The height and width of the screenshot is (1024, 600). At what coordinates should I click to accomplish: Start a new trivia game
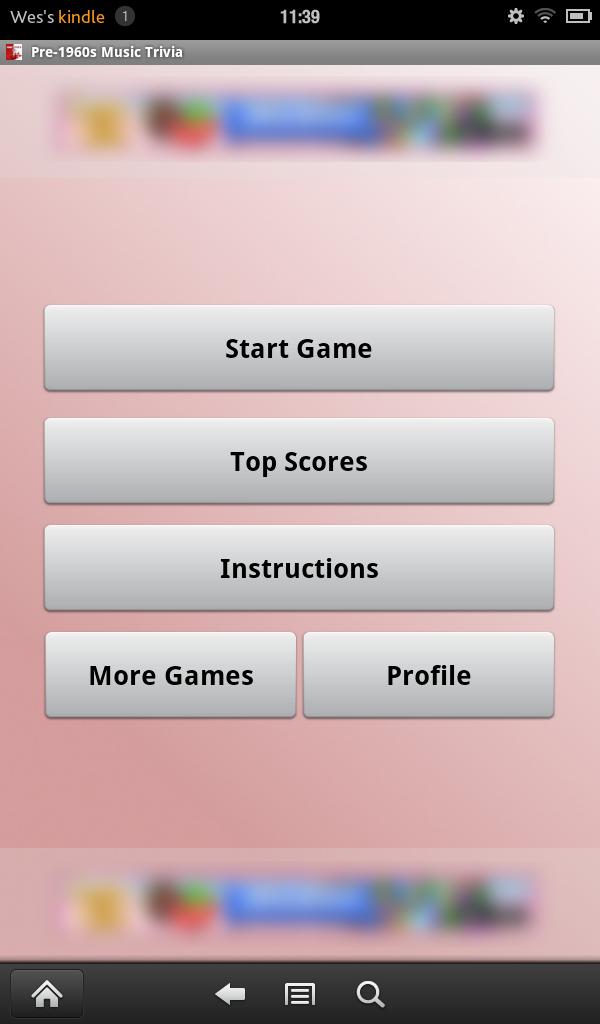(299, 348)
